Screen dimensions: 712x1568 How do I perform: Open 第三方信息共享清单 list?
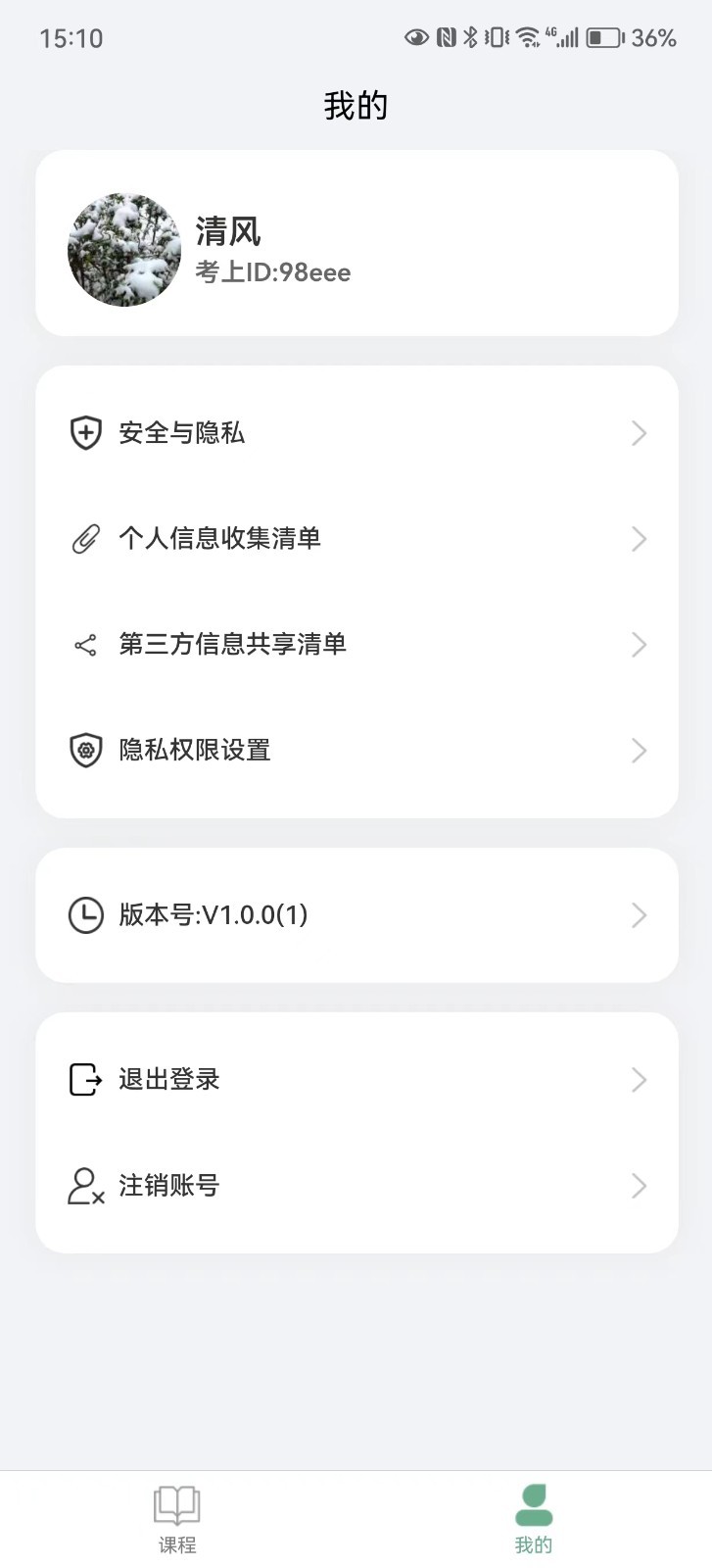(x=356, y=644)
